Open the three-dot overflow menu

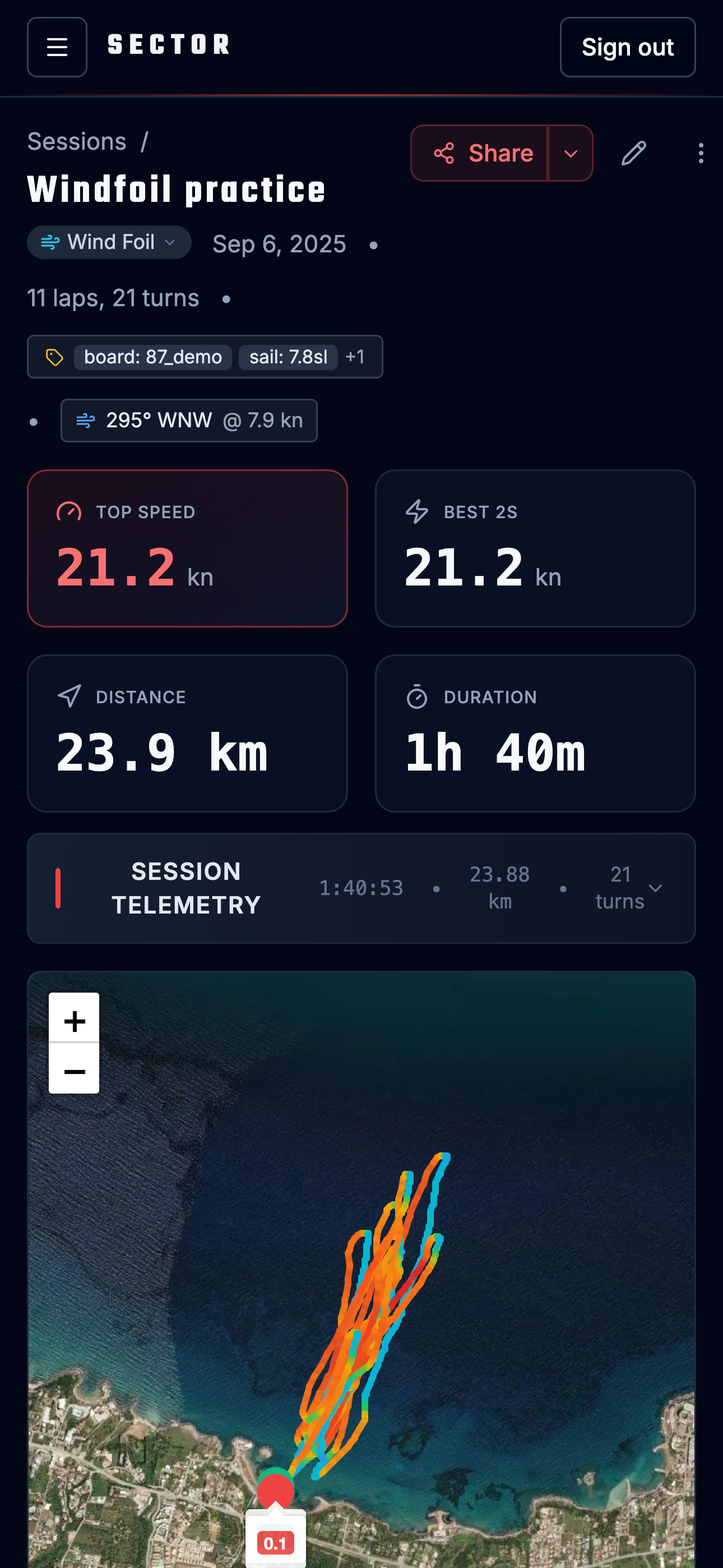[x=701, y=154]
